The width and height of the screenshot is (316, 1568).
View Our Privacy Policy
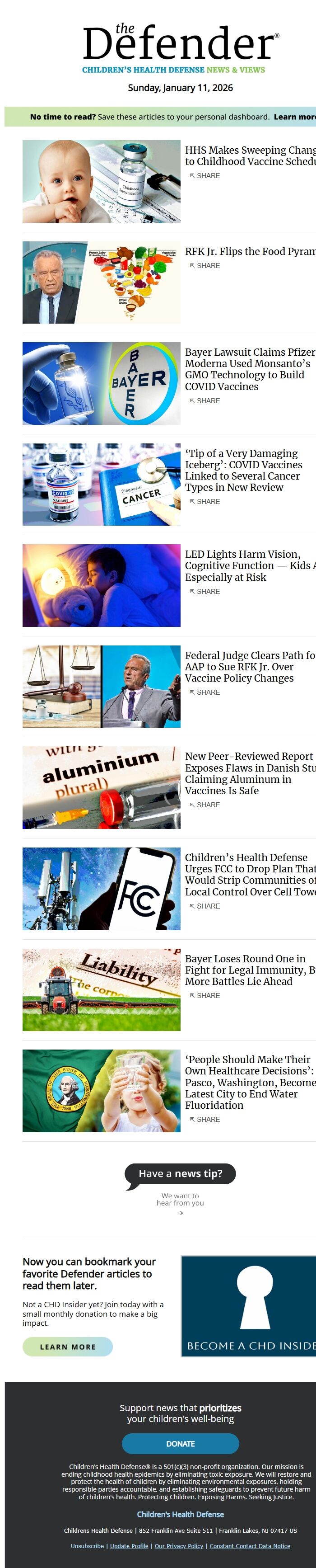click(179, 1545)
